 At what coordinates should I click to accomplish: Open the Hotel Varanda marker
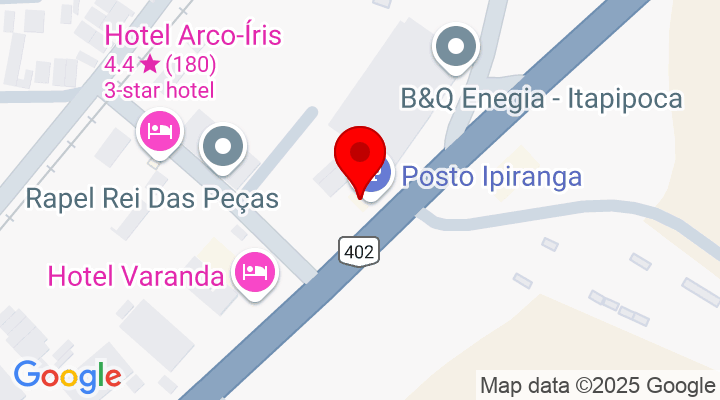[x=254, y=271]
